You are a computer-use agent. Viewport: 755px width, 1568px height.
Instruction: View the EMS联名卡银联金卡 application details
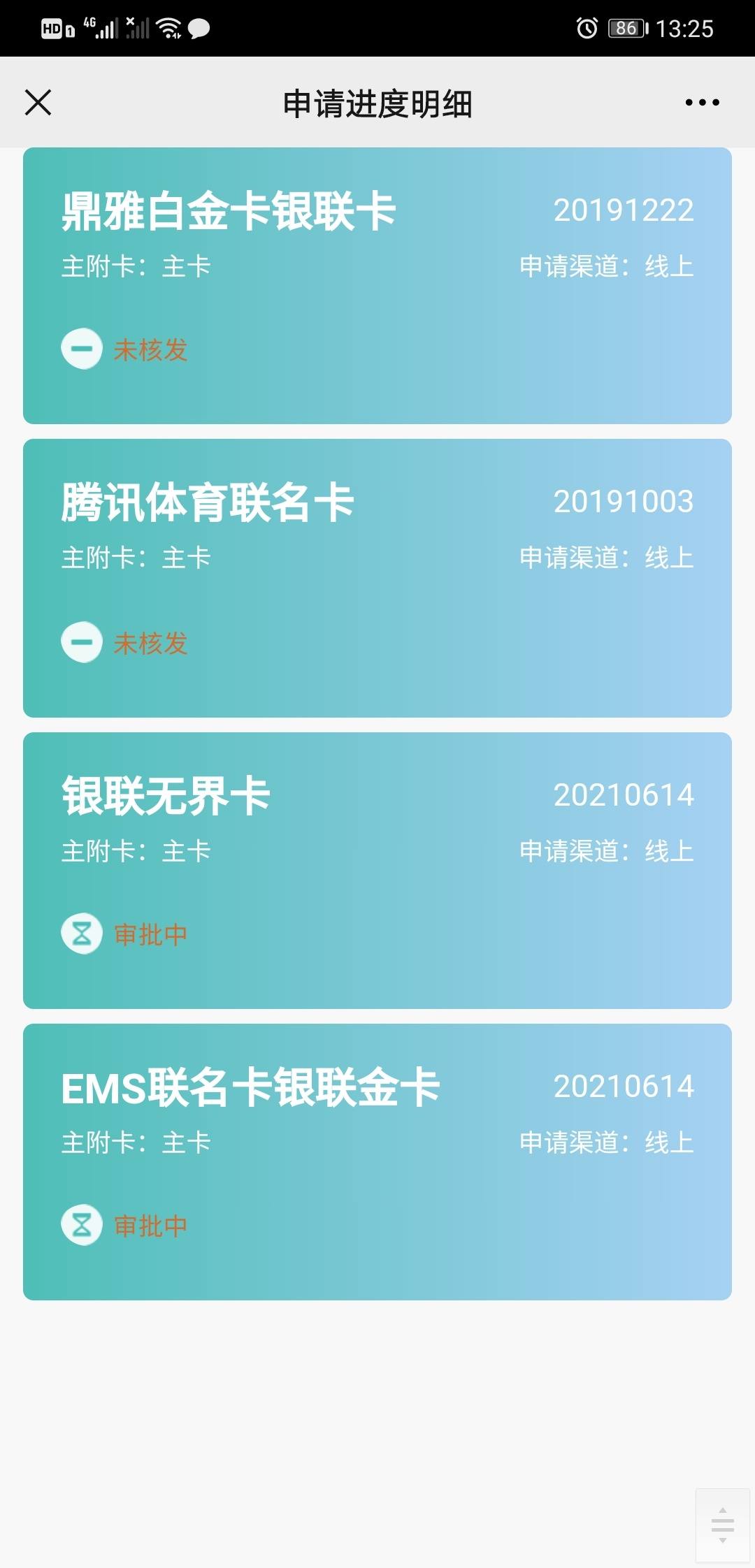pos(377,1162)
